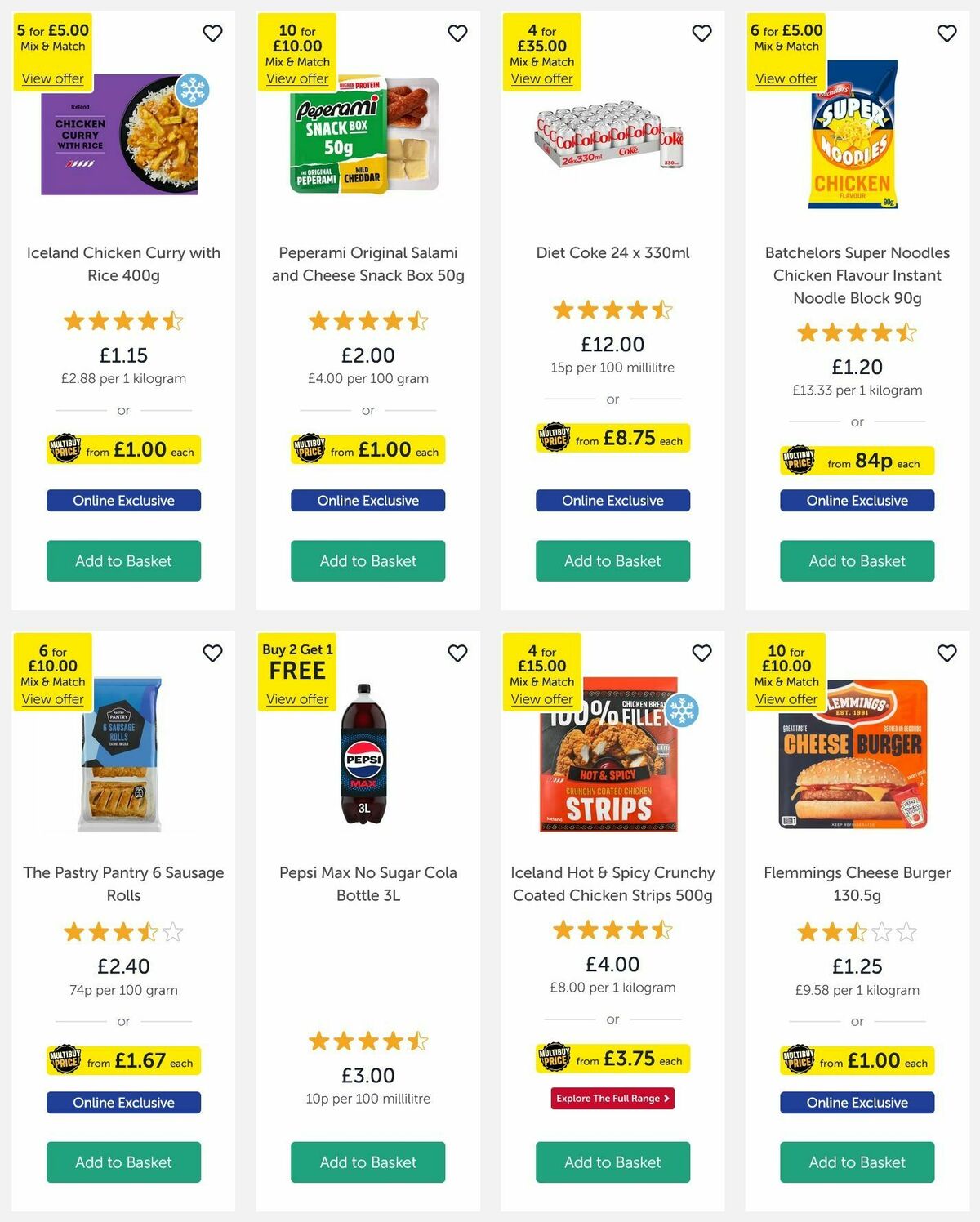This screenshot has width=980, height=1222.
Task: Add Diet Coke 24 x 330ml to basket
Action: point(612,561)
